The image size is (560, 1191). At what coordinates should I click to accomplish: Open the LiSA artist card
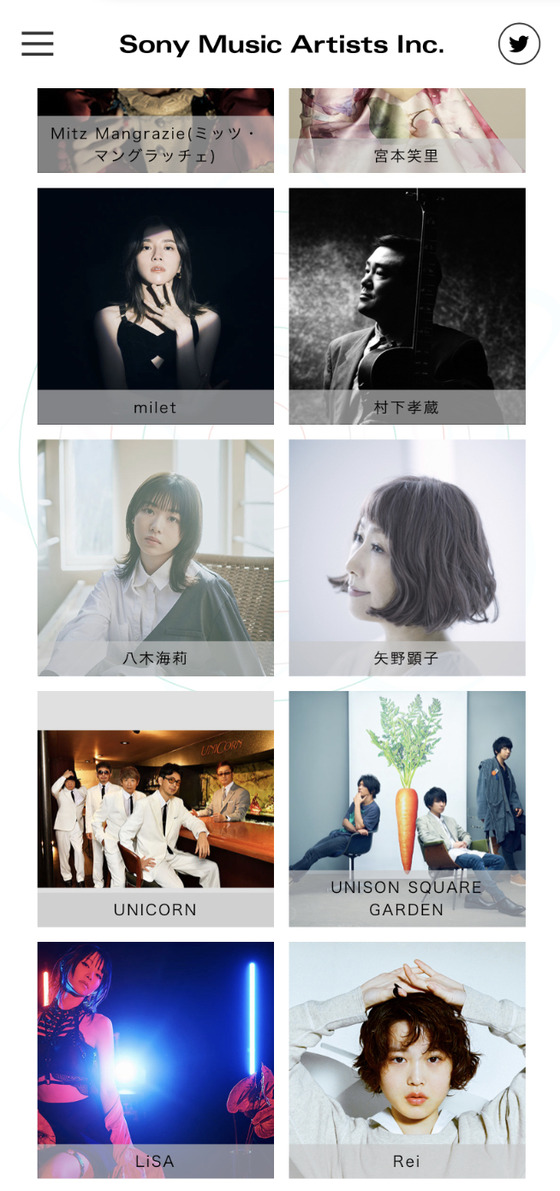156,1060
